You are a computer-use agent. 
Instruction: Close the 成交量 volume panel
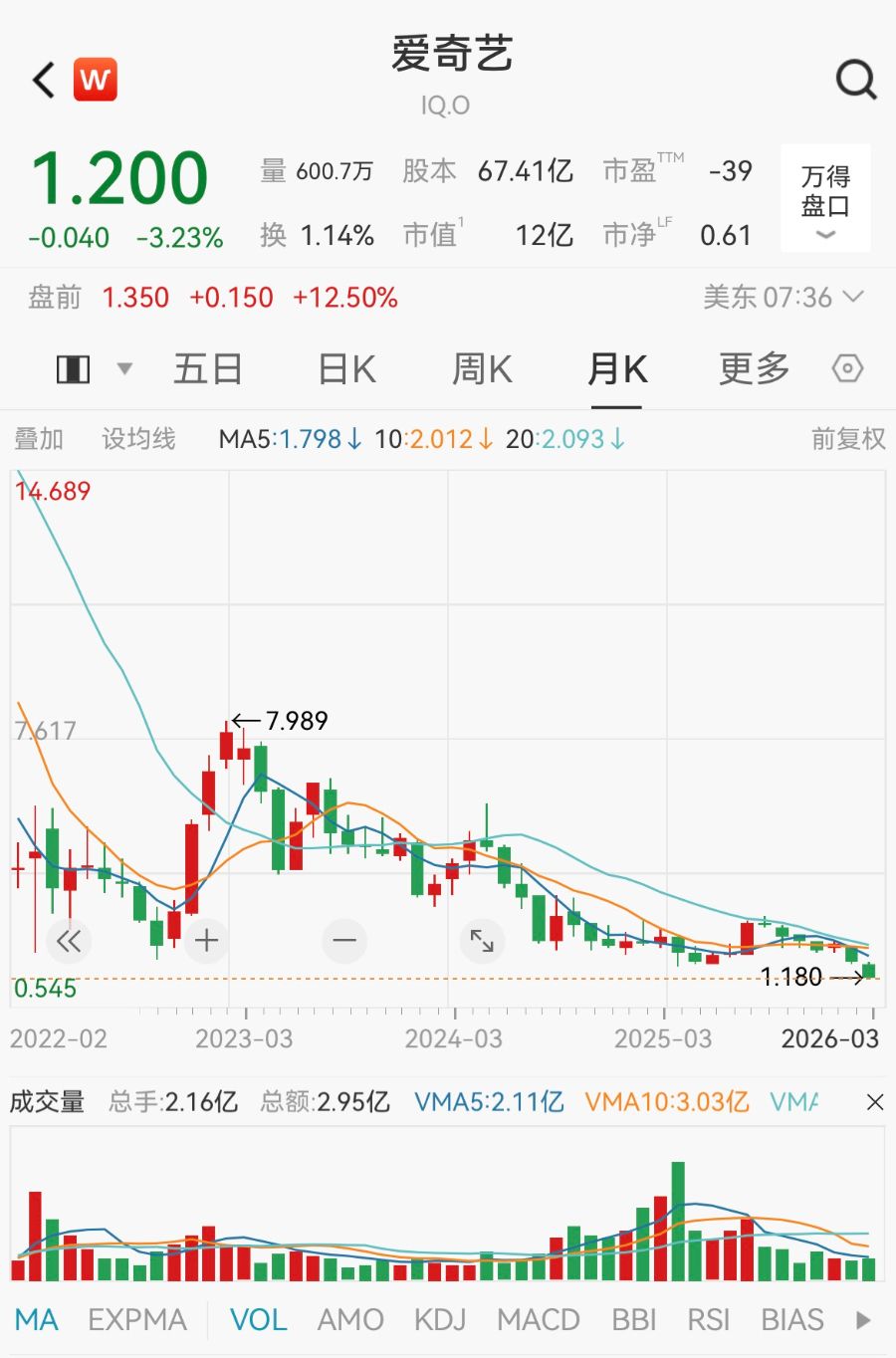[874, 1102]
